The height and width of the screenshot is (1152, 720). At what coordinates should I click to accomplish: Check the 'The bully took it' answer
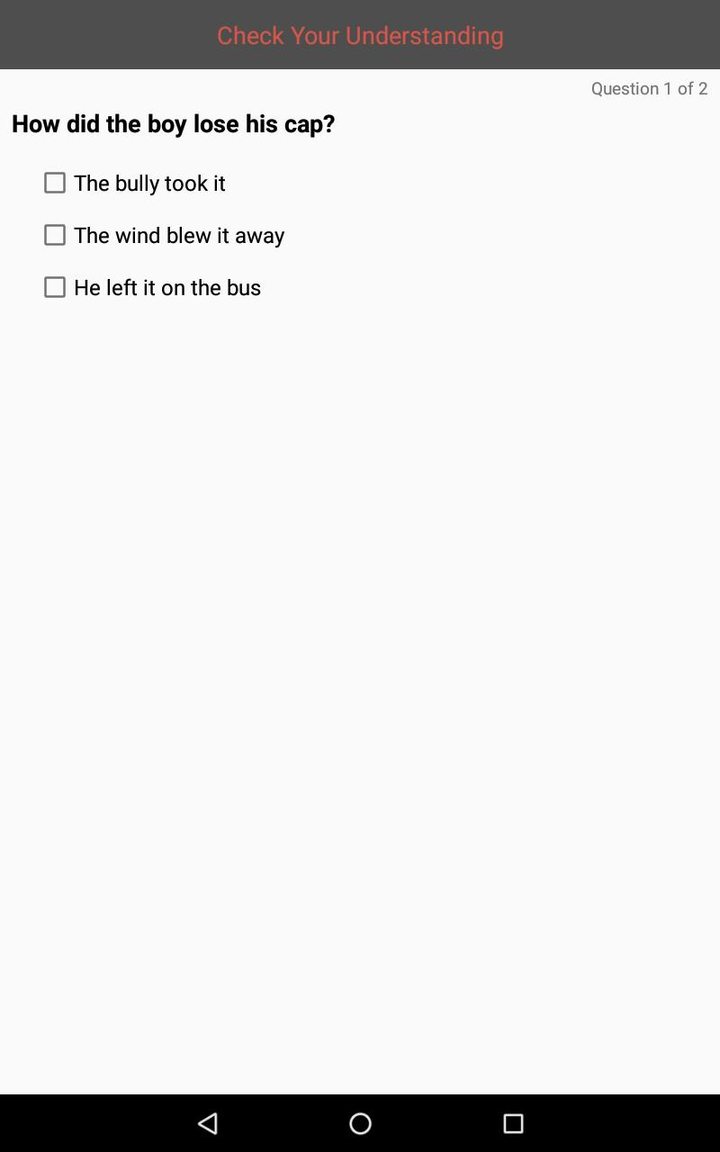click(x=55, y=183)
